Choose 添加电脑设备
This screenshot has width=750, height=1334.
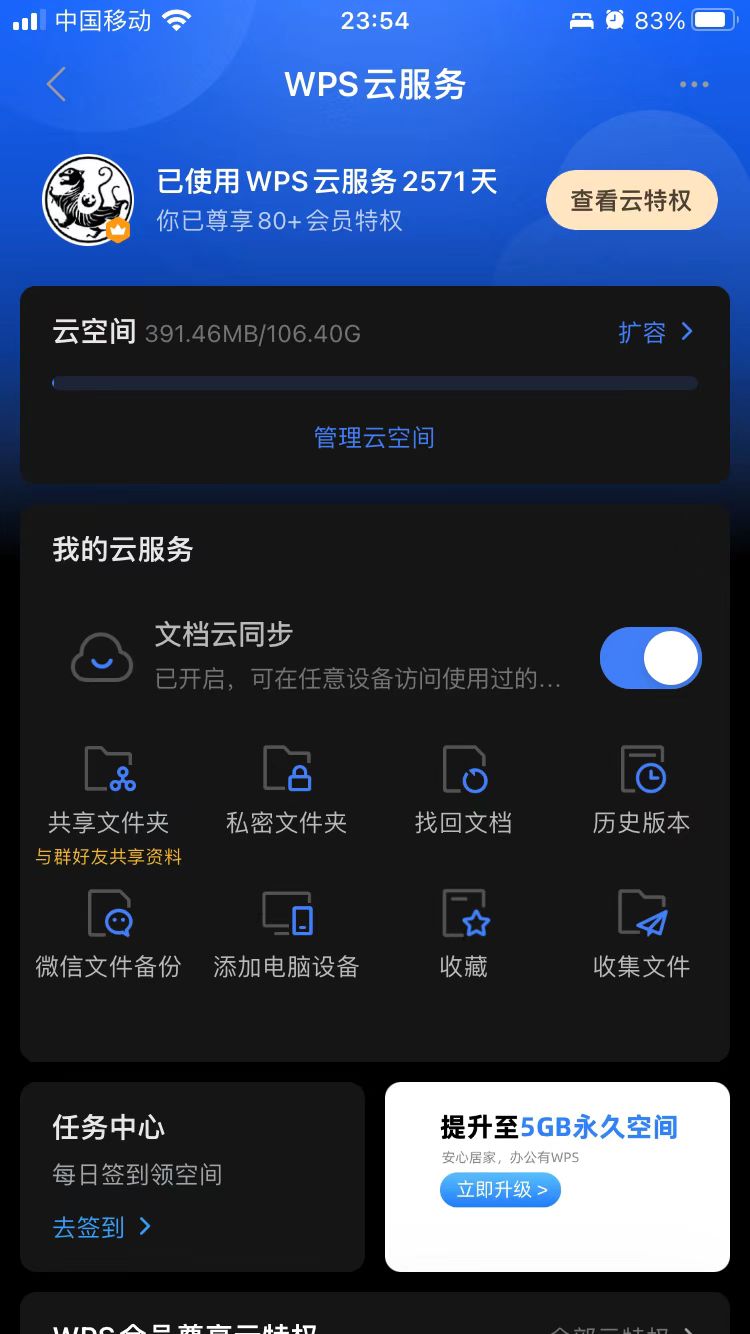(287, 934)
